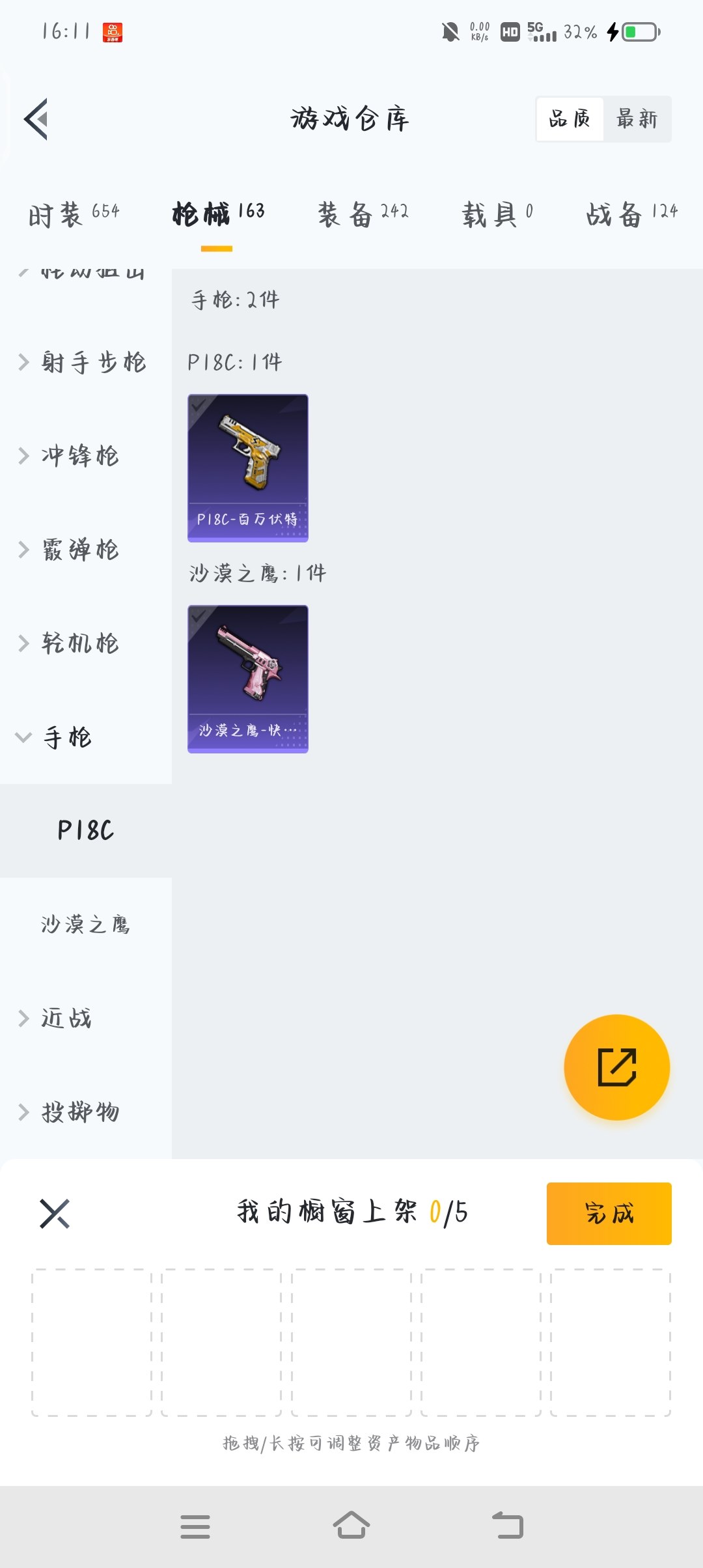The image size is (703, 1568).
Task: Confirm showcase with 完成 button
Action: (x=609, y=1214)
